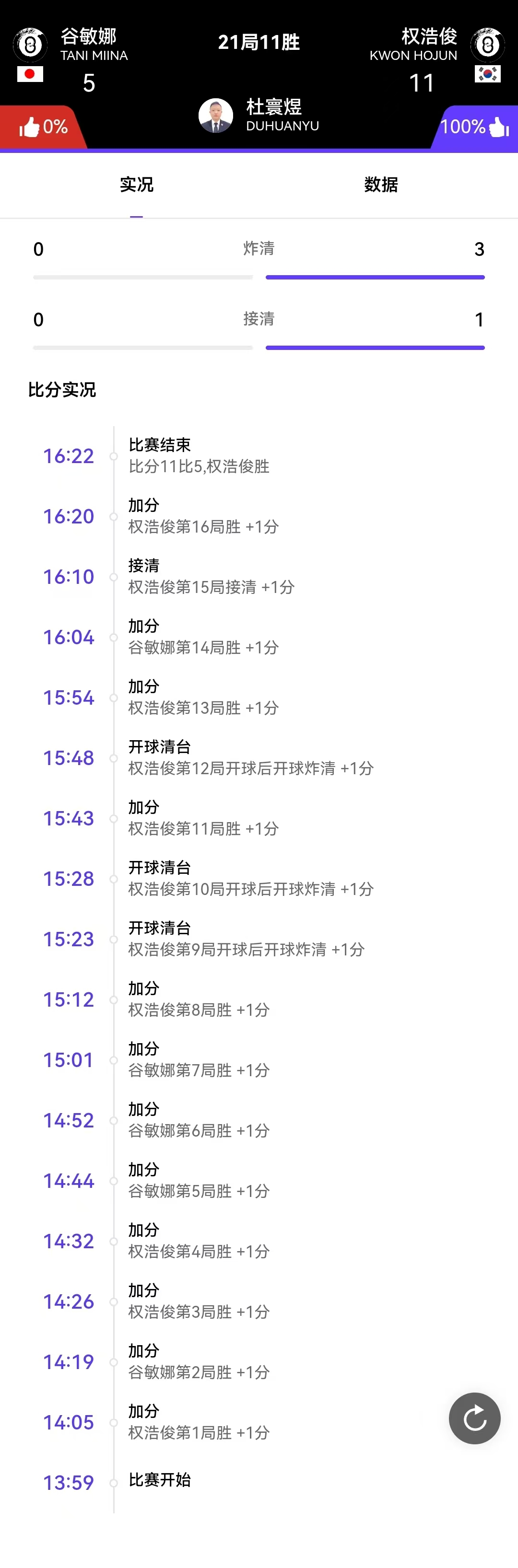Open 谷敏娜's player avatar
Viewport: 518px width, 1568px height.
tap(30, 45)
